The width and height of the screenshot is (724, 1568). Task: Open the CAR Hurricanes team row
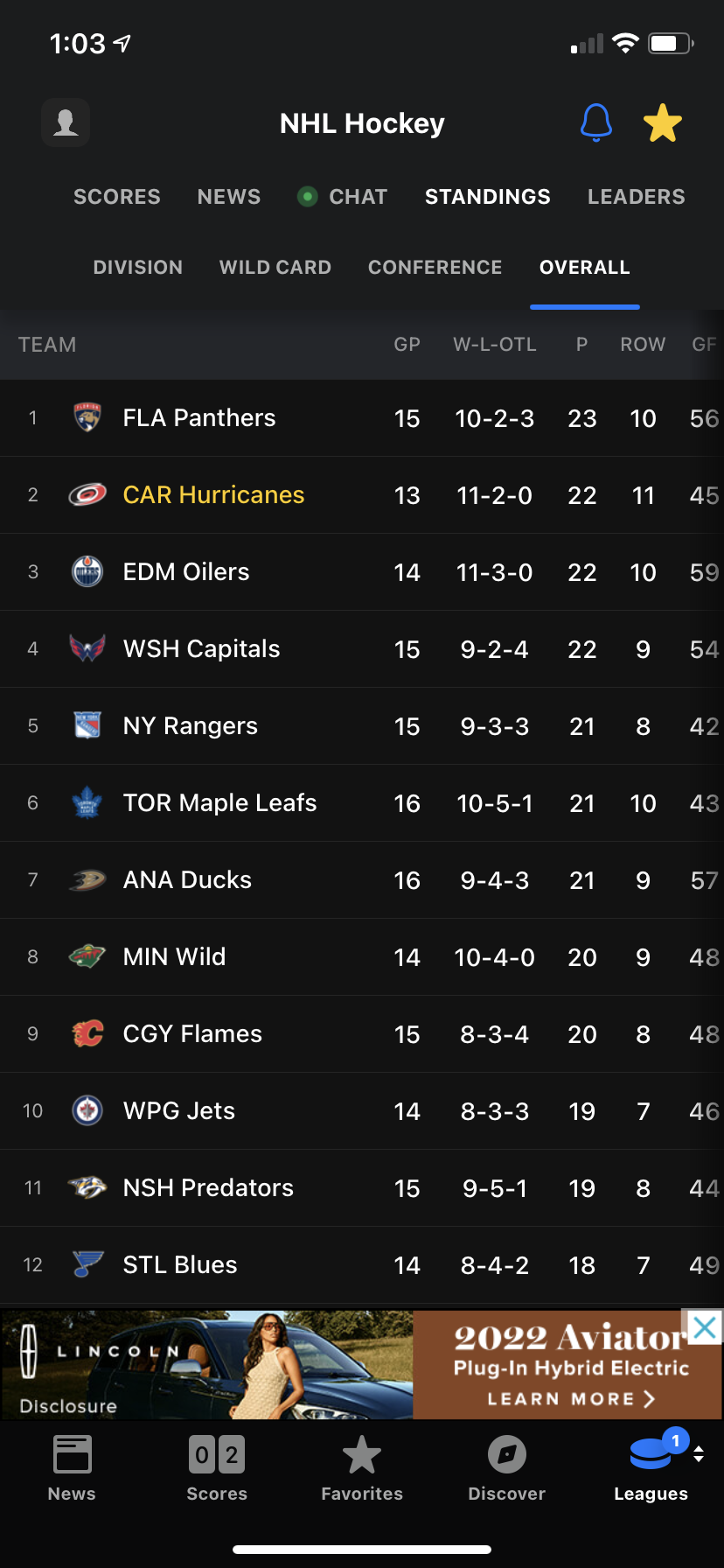[x=362, y=495]
